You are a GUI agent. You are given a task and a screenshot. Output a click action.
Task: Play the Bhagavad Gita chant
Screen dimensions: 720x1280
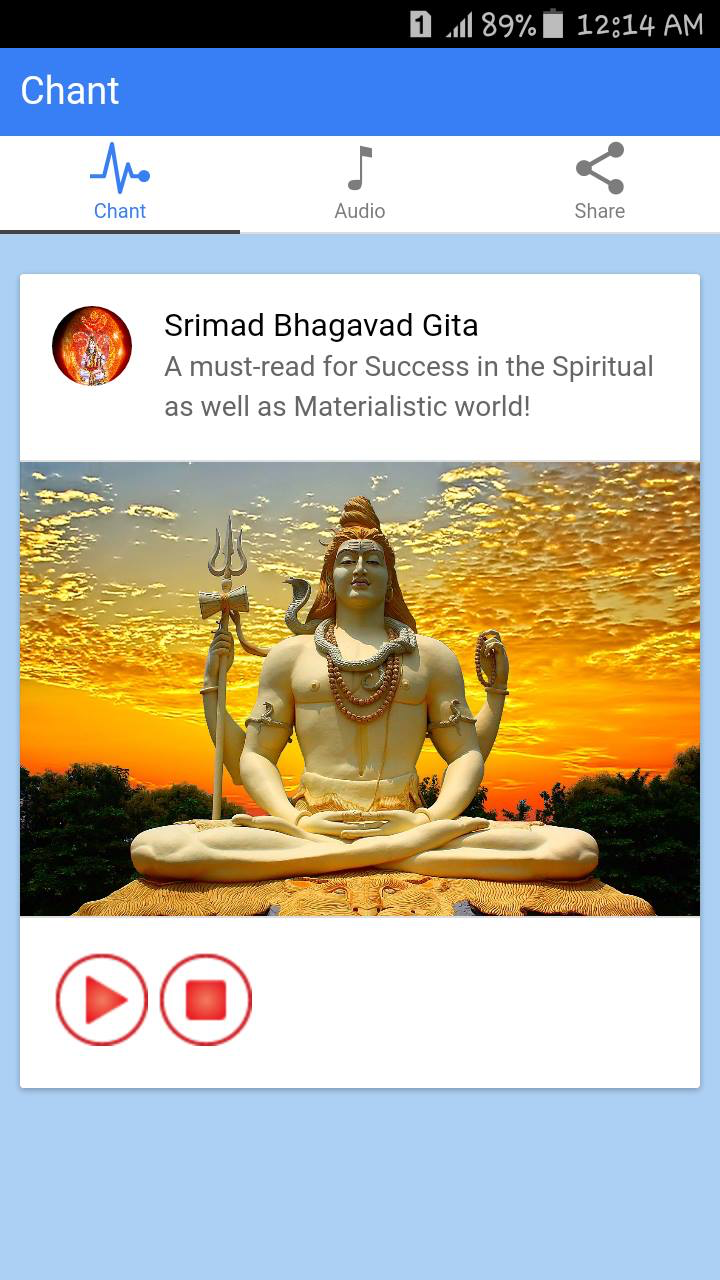[102, 999]
